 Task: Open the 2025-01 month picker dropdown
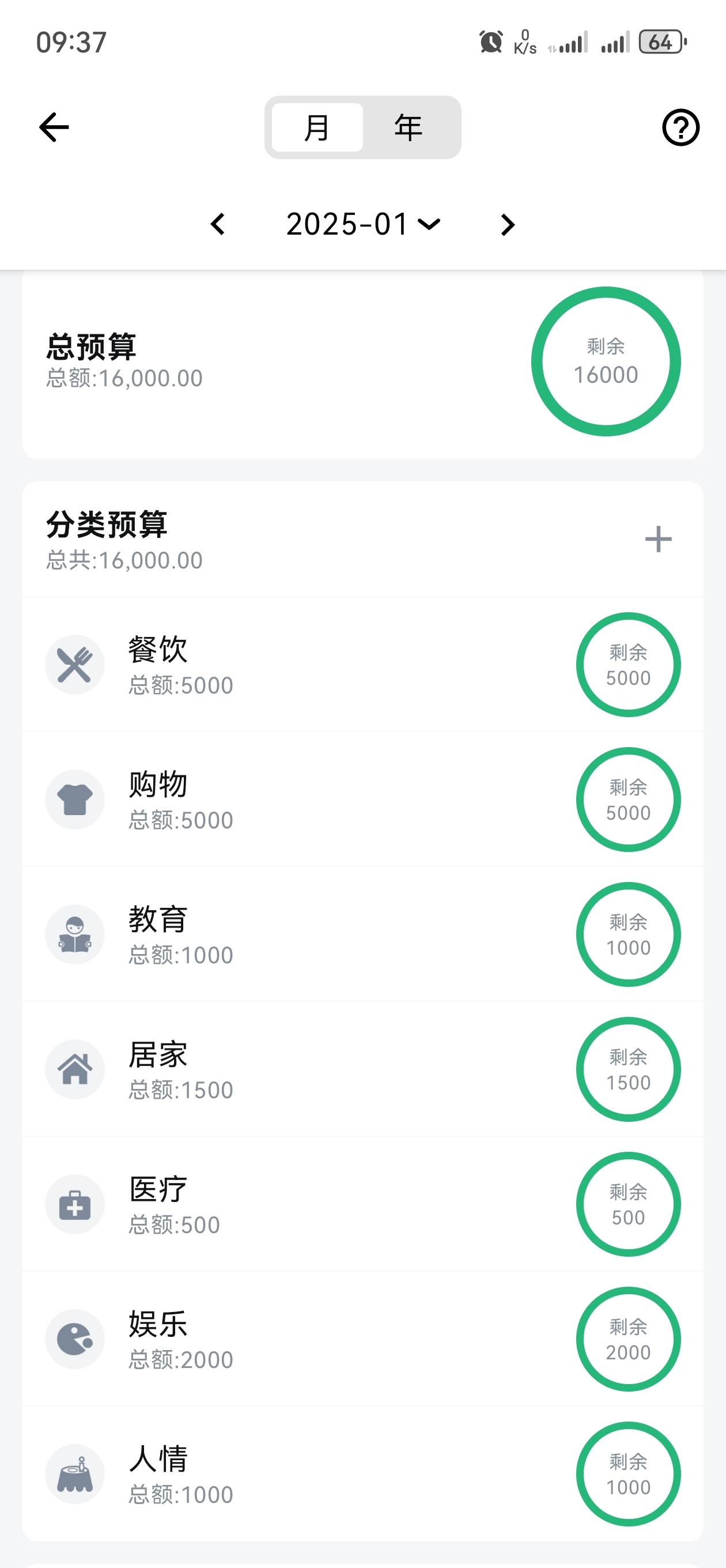tap(364, 225)
